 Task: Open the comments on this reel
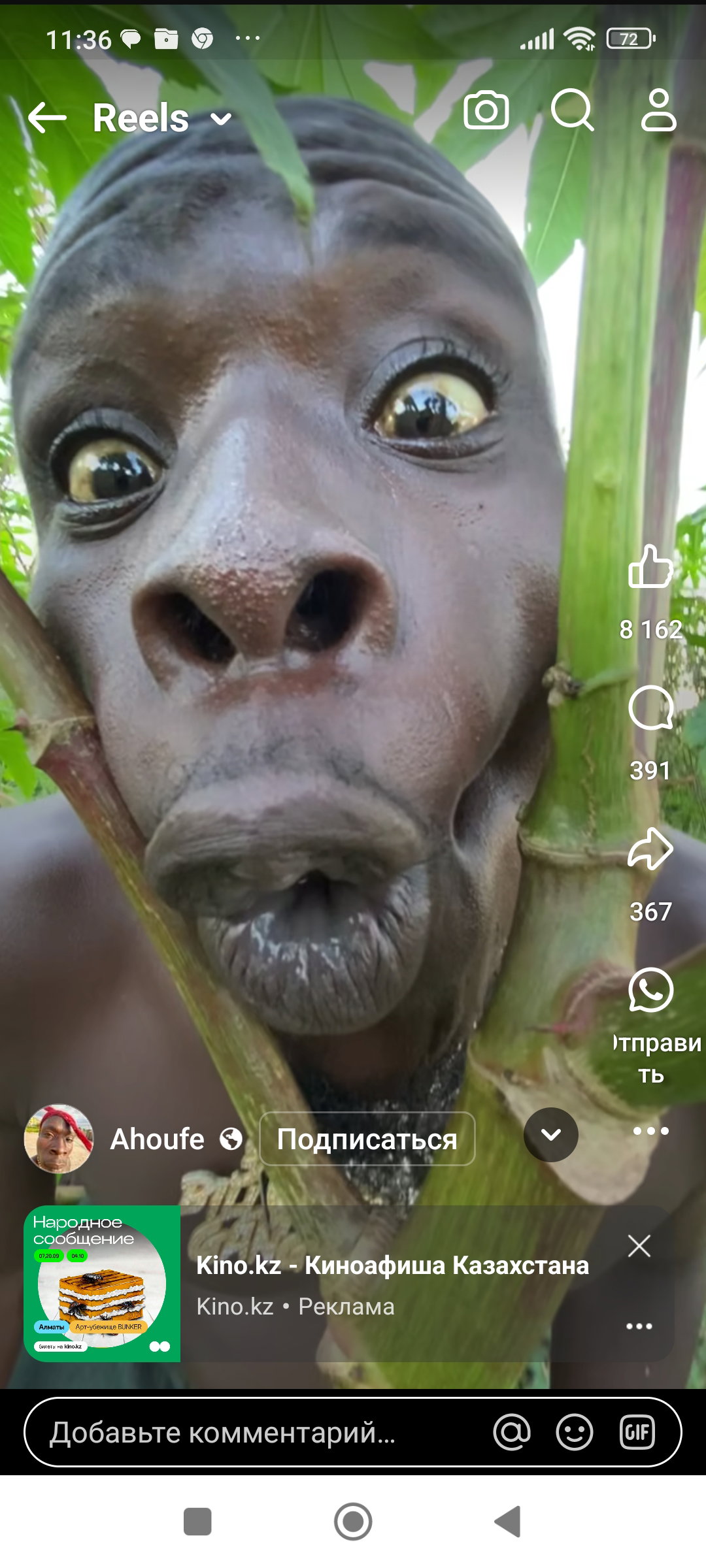coord(650,708)
